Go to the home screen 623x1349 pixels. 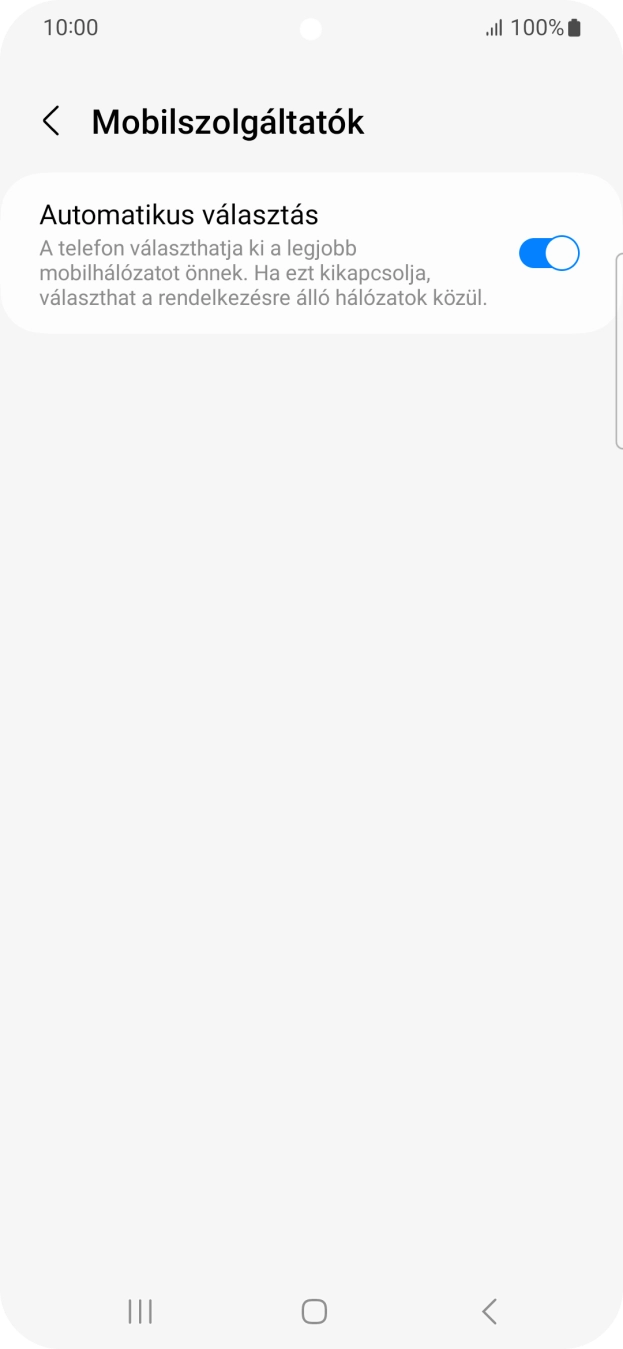pyautogui.click(x=314, y=1311)
